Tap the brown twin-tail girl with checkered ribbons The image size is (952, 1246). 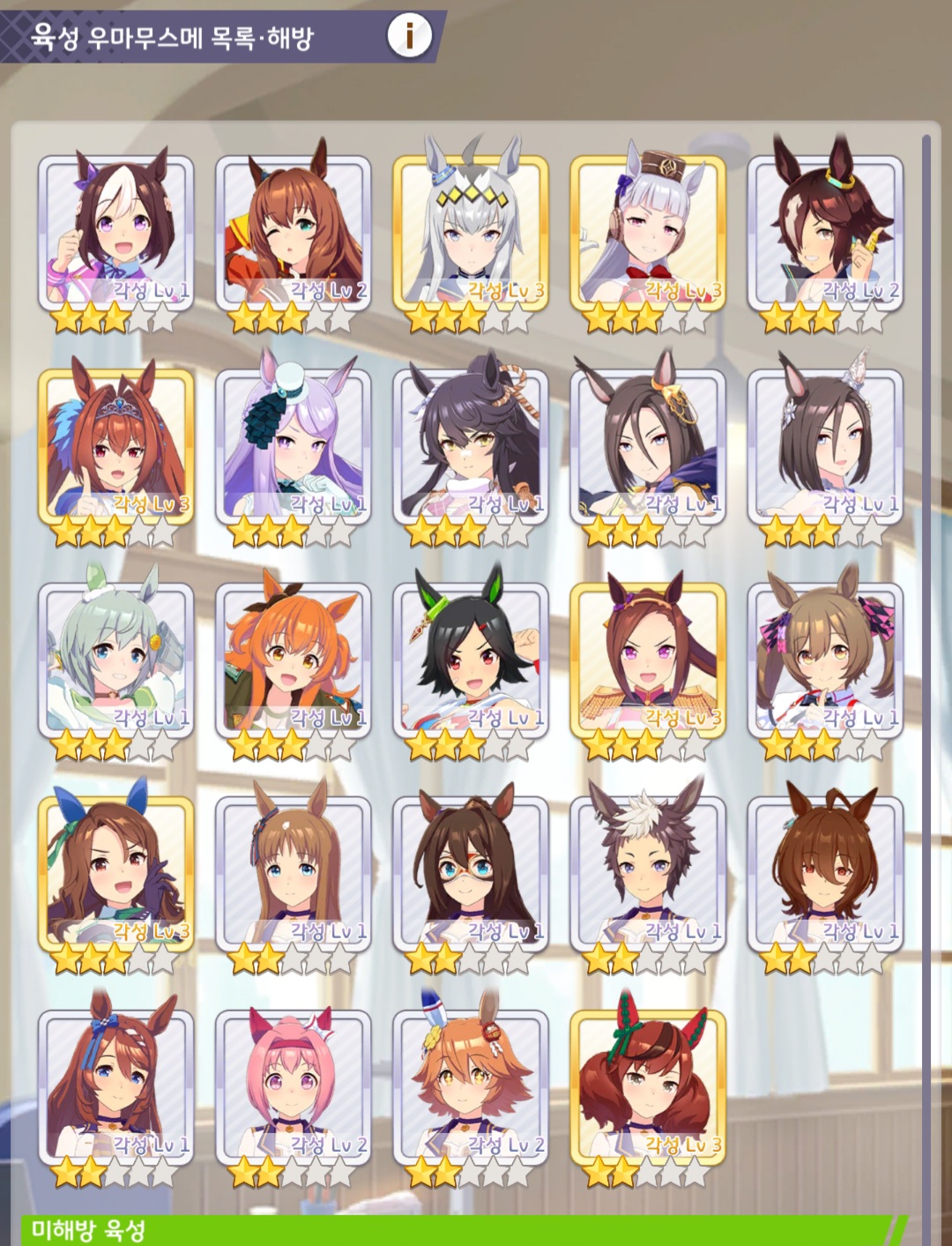(826, 660)
